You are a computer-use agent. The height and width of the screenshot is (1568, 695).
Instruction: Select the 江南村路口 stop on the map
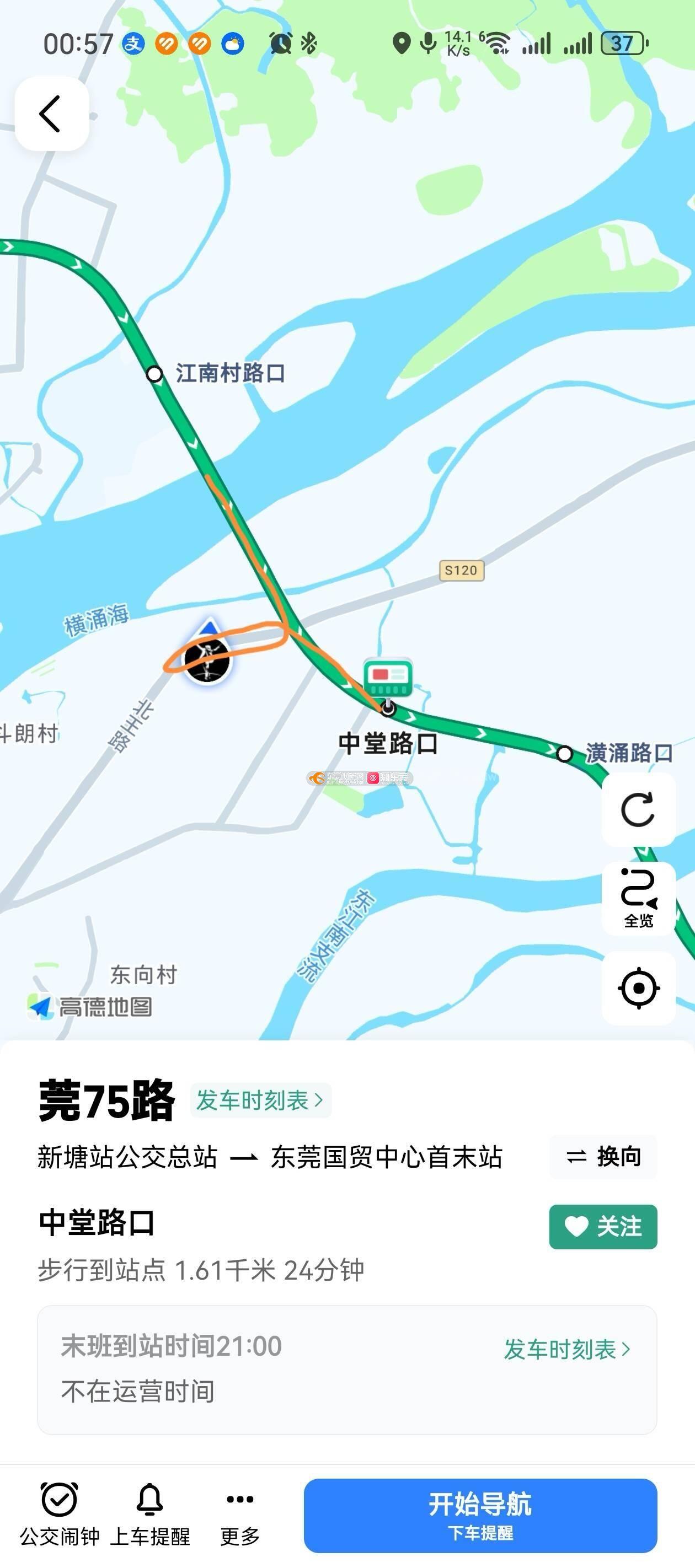coord(156,373)
